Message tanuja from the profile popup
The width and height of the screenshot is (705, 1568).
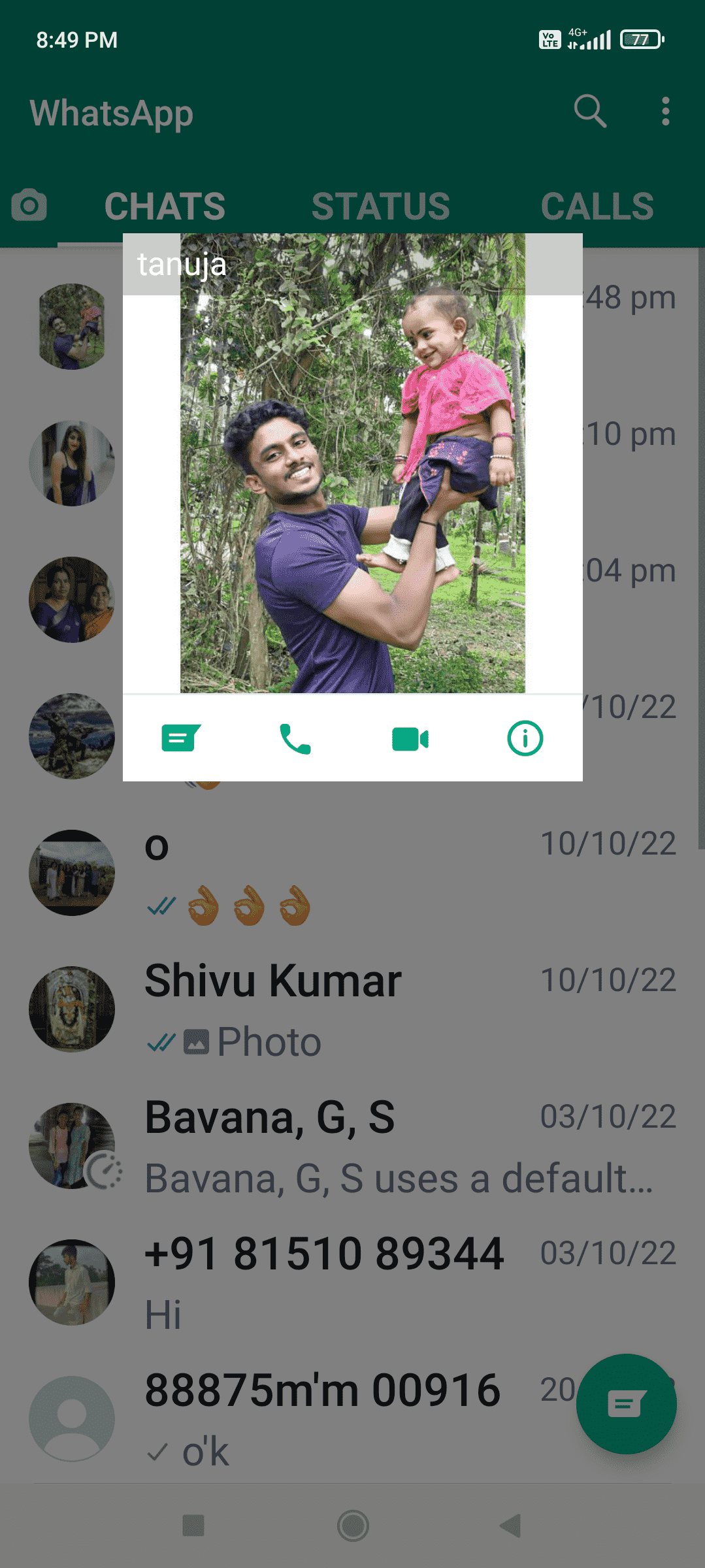click(x=180, y=738)
